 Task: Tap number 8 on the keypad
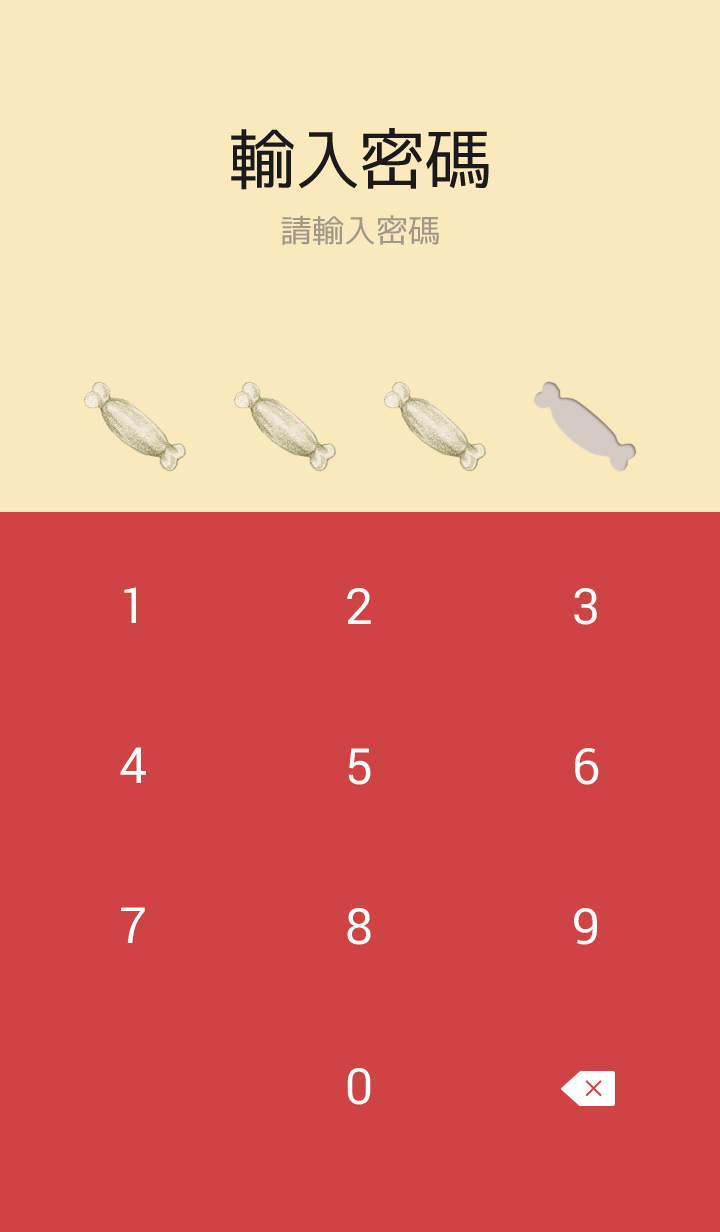click(359, 927)
